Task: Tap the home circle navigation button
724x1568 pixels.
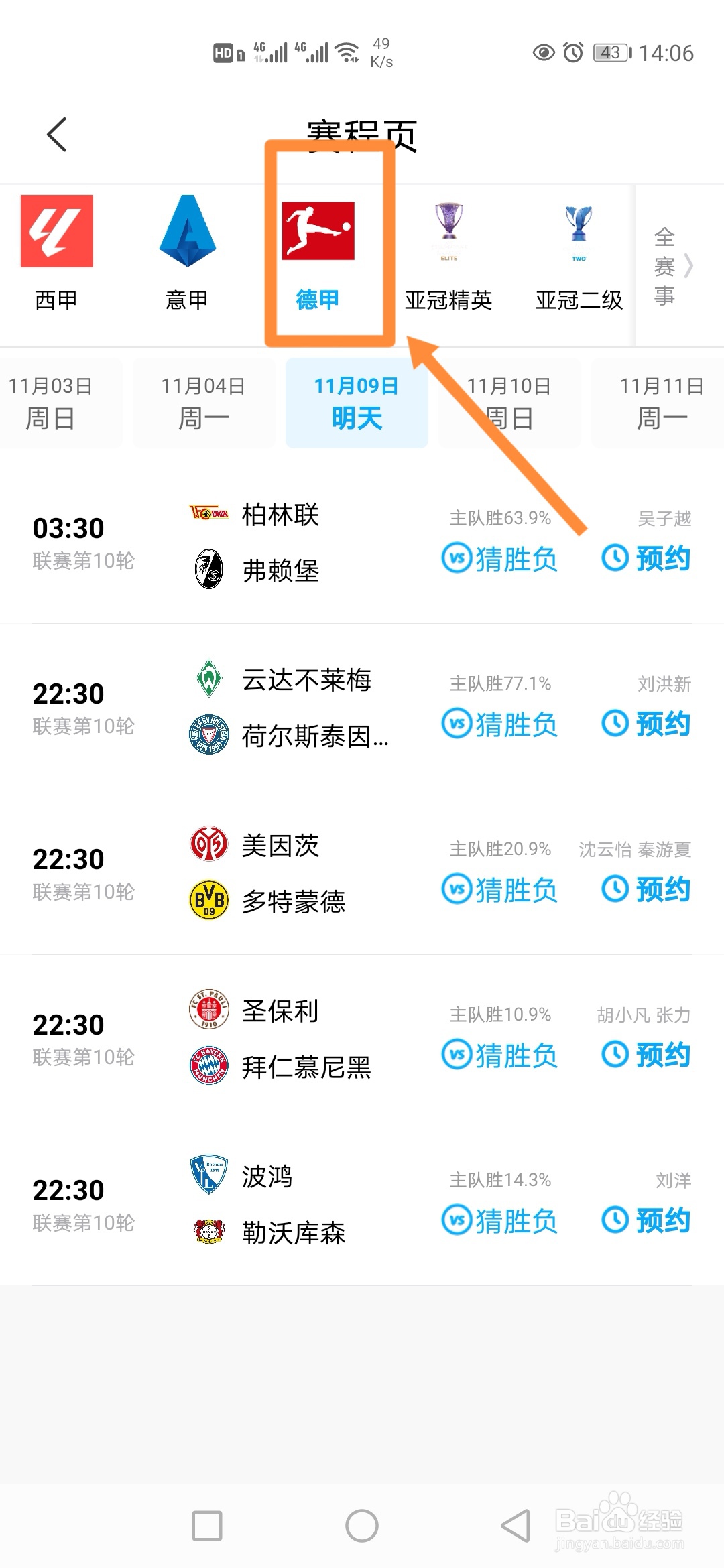Action: click(362, 1526)
